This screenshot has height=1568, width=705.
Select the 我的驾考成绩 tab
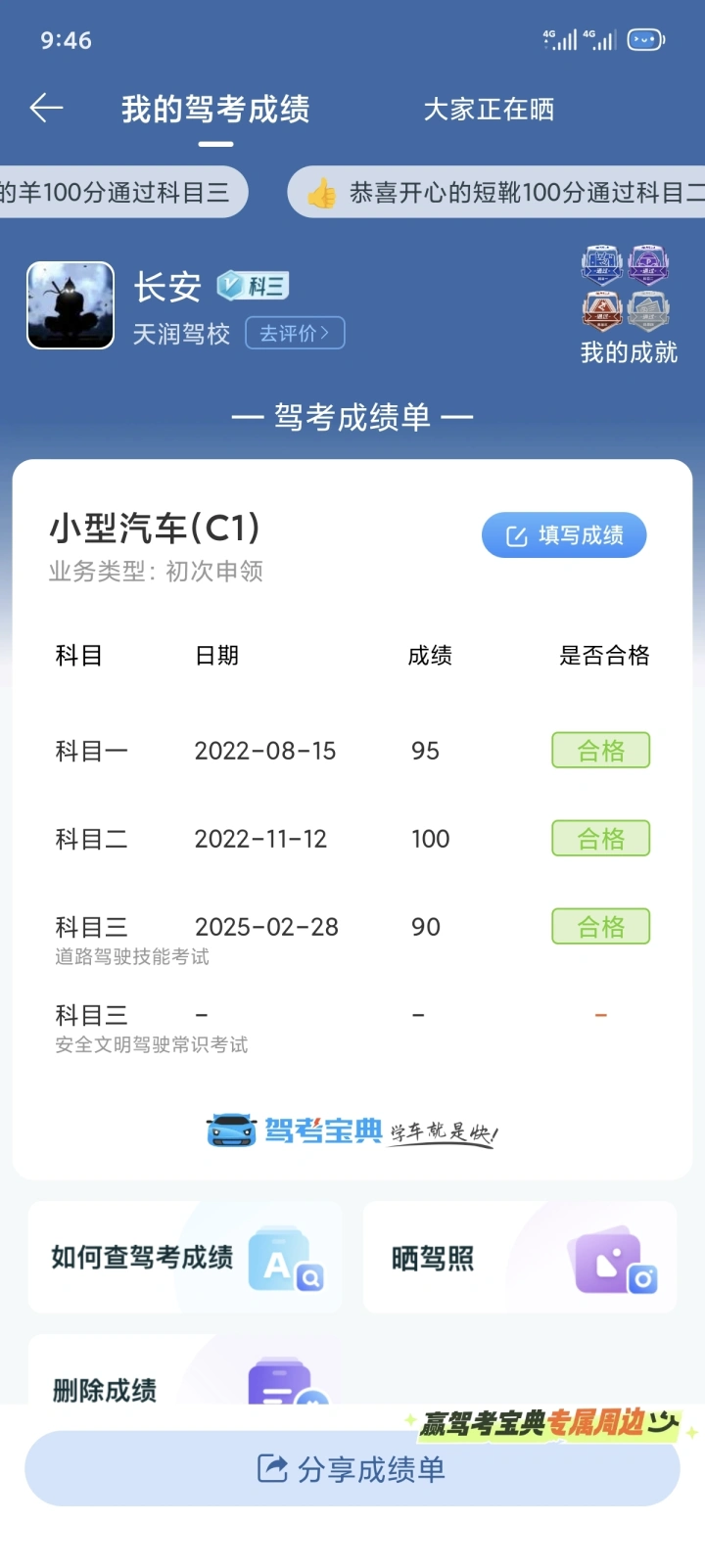click(x=215, y=109)
